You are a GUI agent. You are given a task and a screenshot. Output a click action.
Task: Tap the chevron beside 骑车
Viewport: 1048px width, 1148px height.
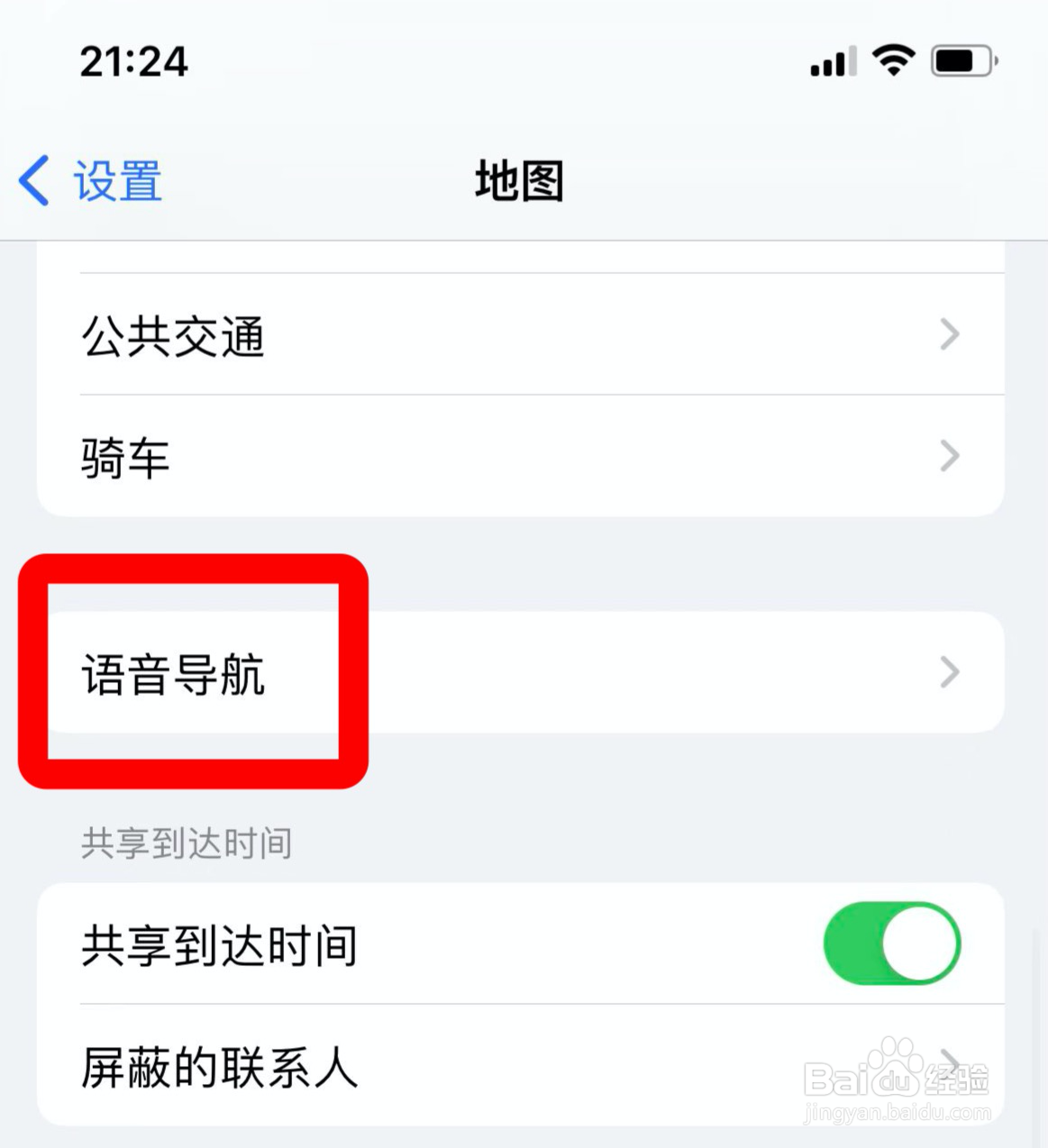point(949,456)
